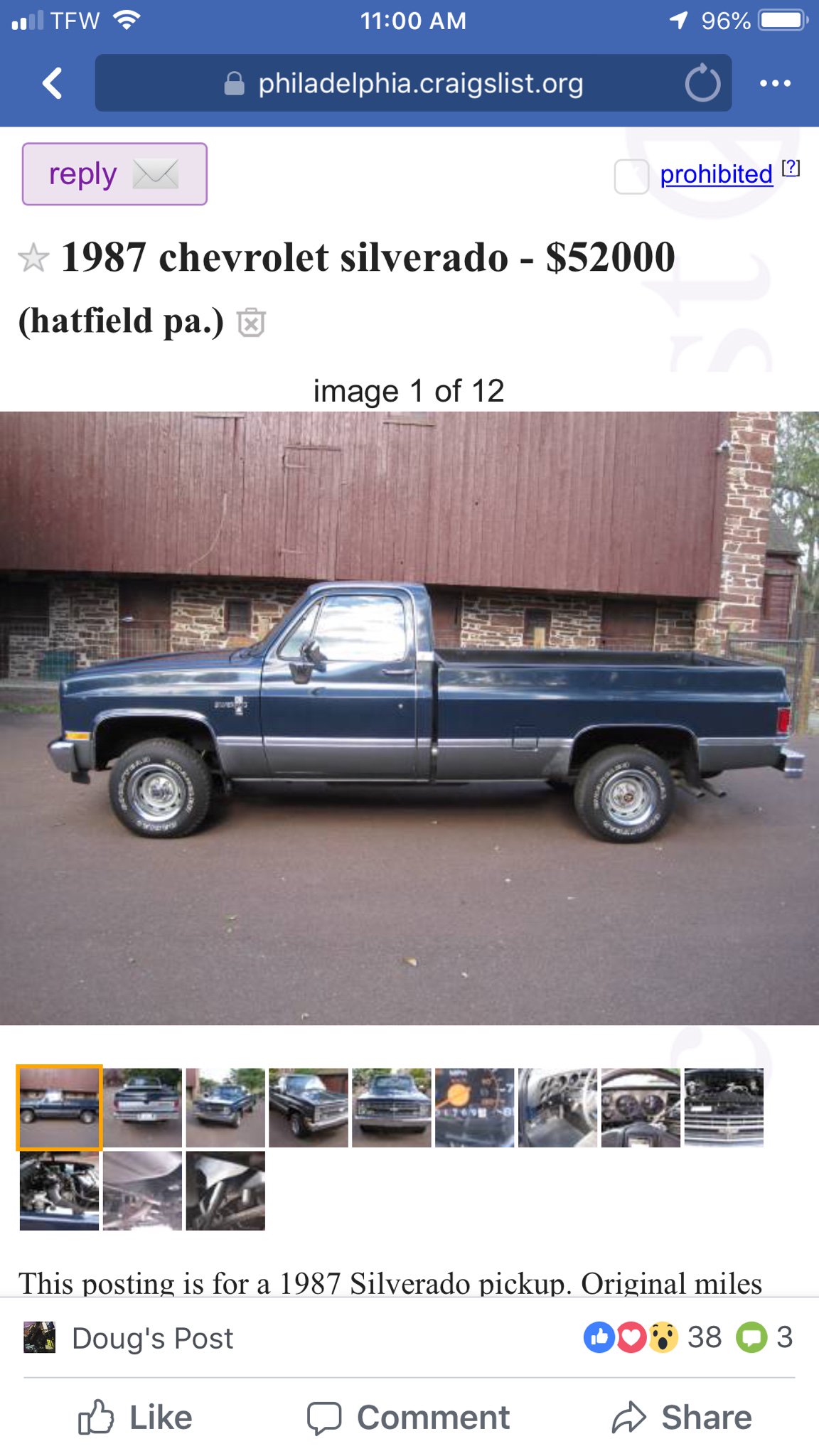819x1456 pixels.
Task: Tap the heart love reaction icon
Action: (631, 1337)
